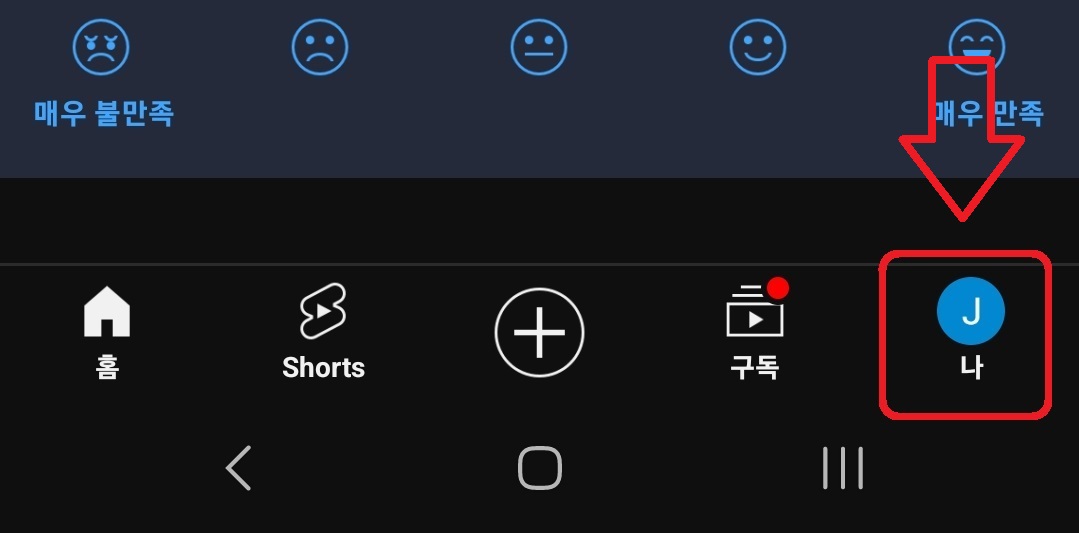Screen dimensions: 1079x533
Task: Tap the system back button
Action: click(x=239, y=468)
